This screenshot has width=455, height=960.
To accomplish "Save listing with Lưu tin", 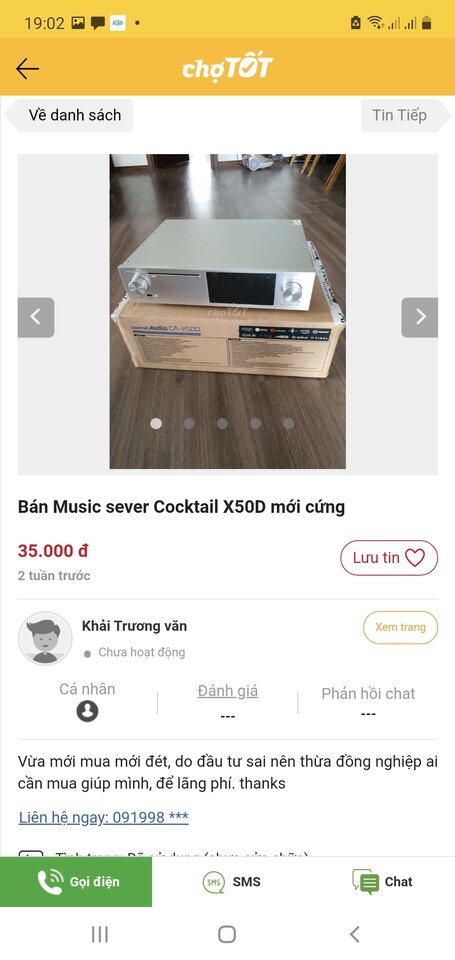I will click(x=389, y=558).
